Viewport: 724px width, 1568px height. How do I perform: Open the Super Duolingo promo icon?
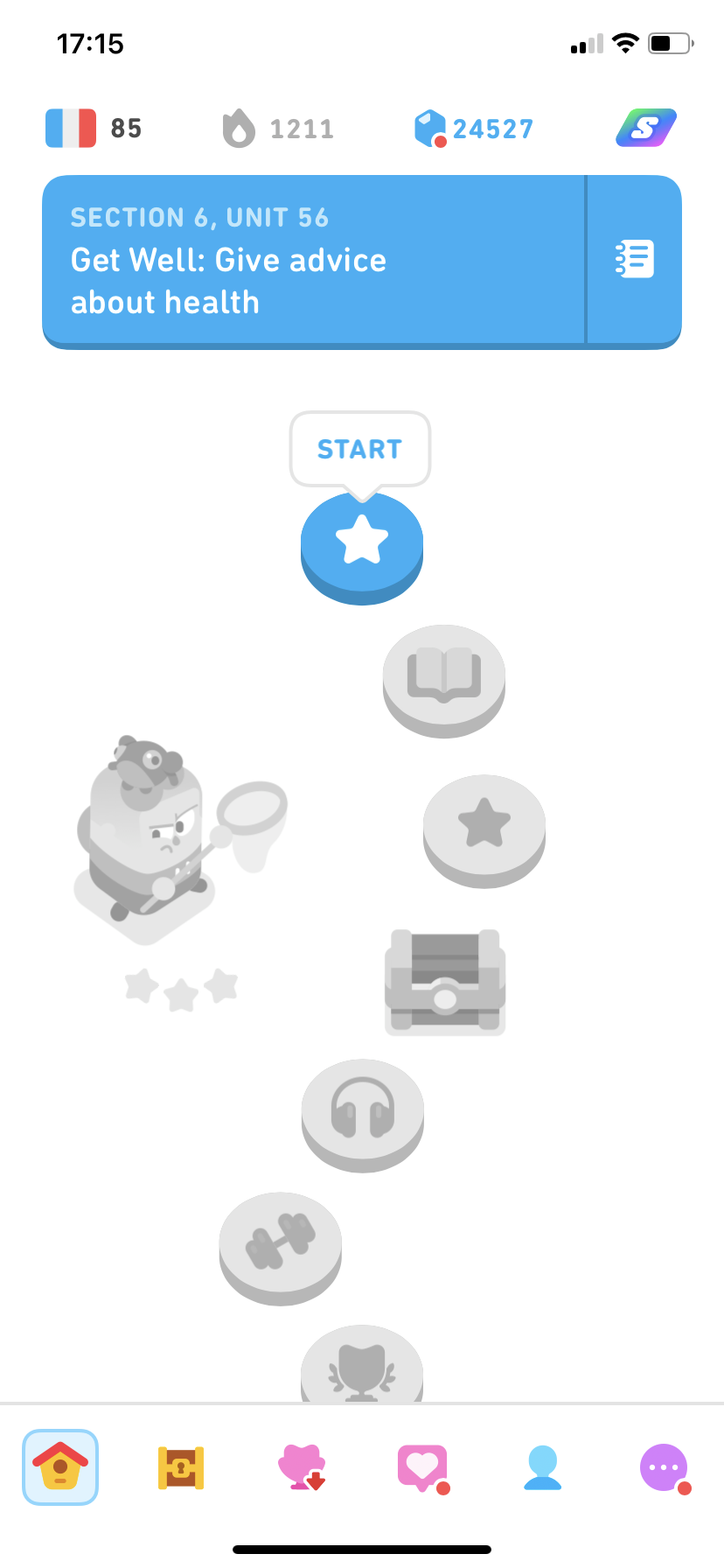646,128
